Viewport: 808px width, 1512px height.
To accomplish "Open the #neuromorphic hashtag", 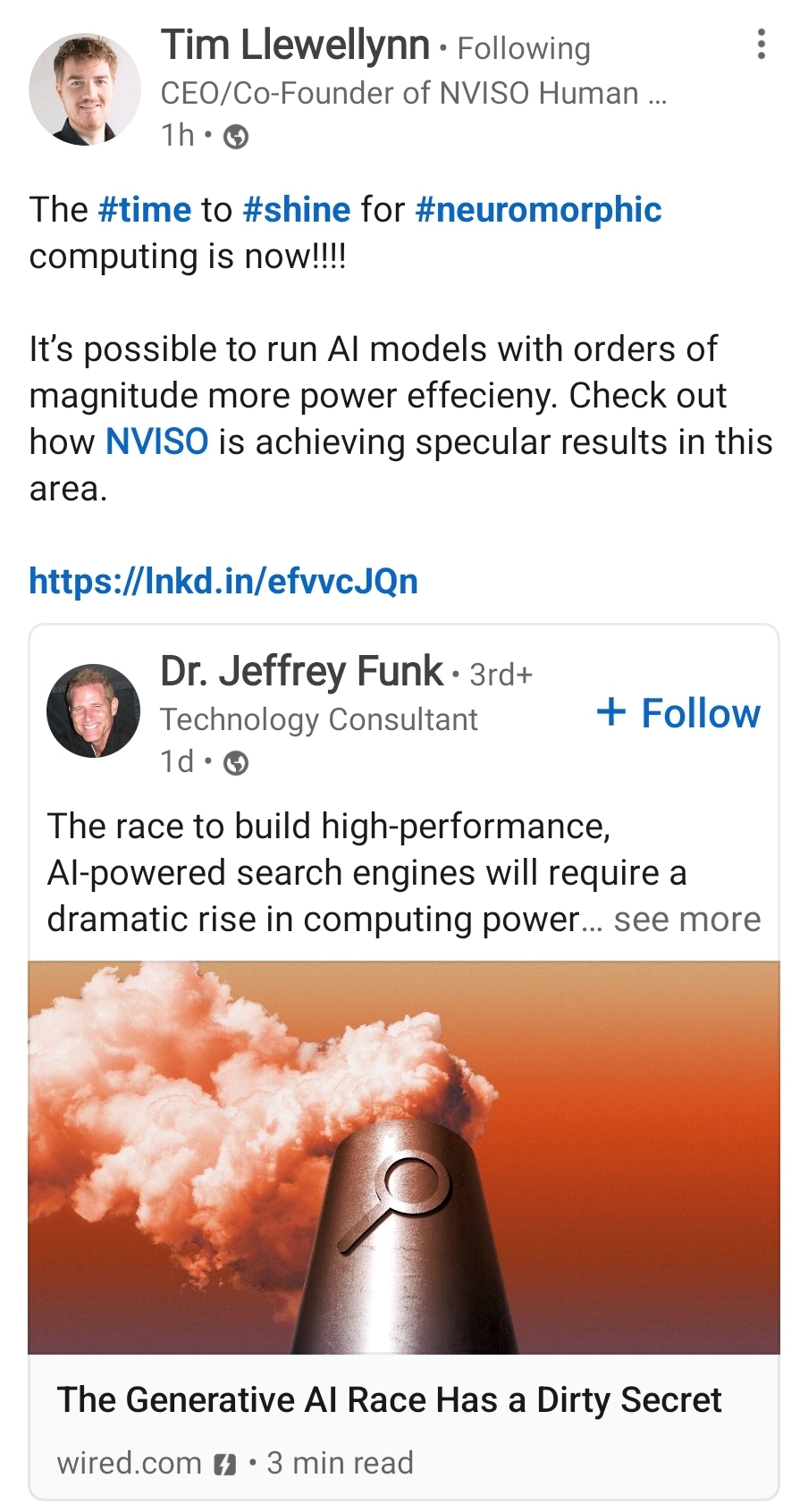I will pos(538,210).
